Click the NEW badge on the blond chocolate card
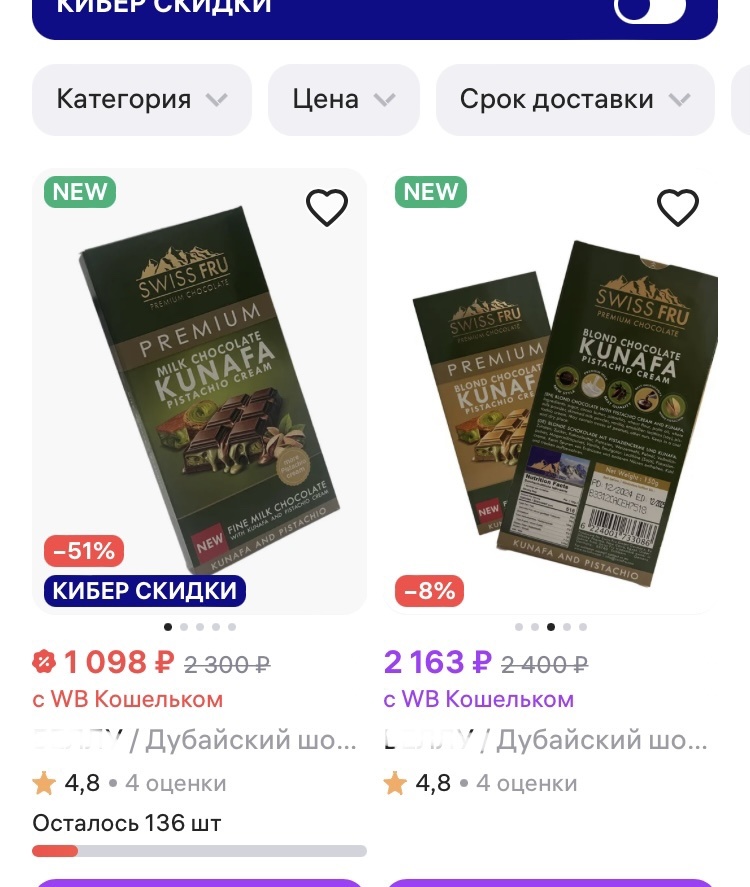The height and width of the screenshot is (887, 750). [x=430, y=192]
